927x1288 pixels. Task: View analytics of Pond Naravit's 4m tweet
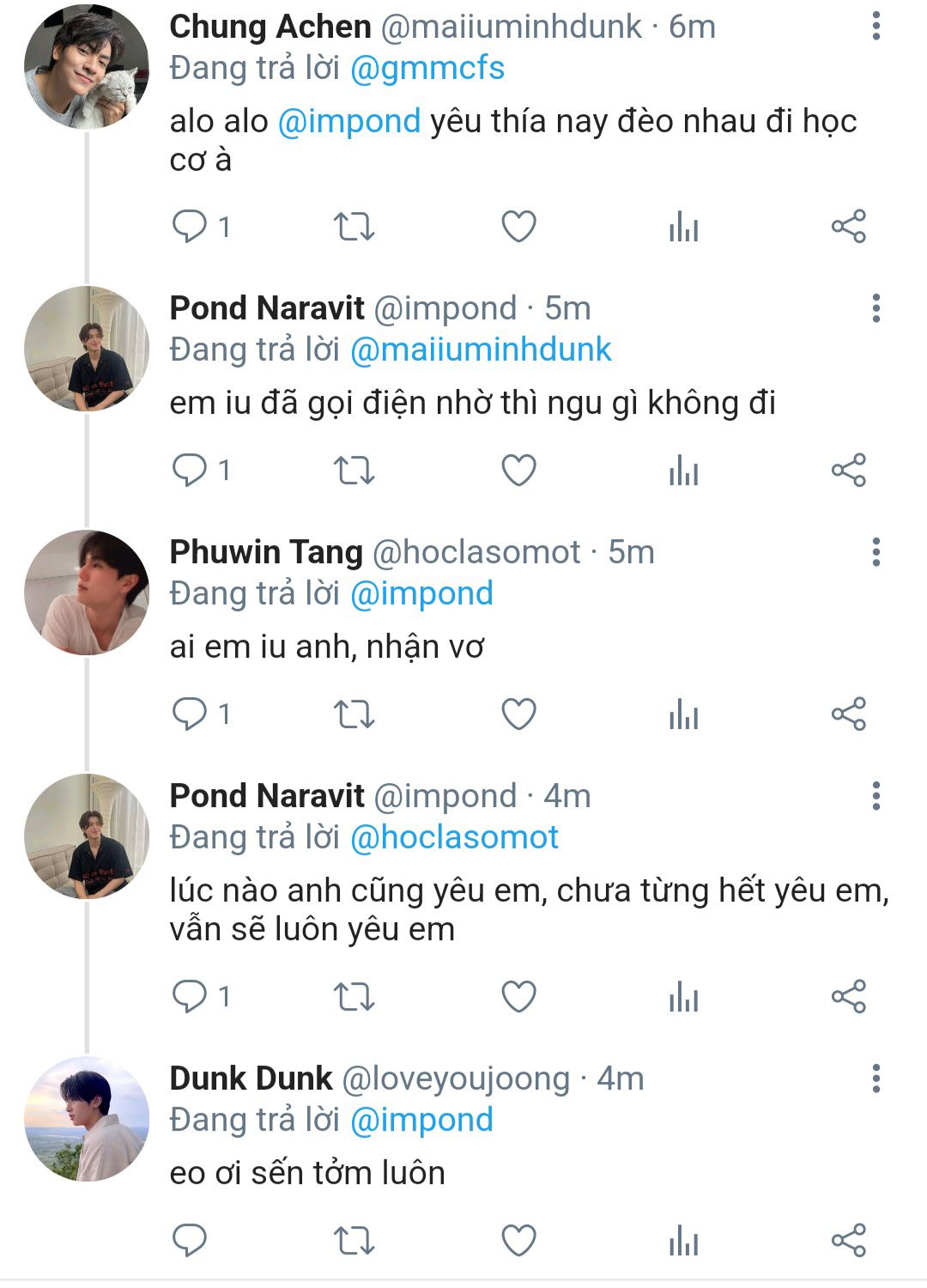tap(683, 997)
